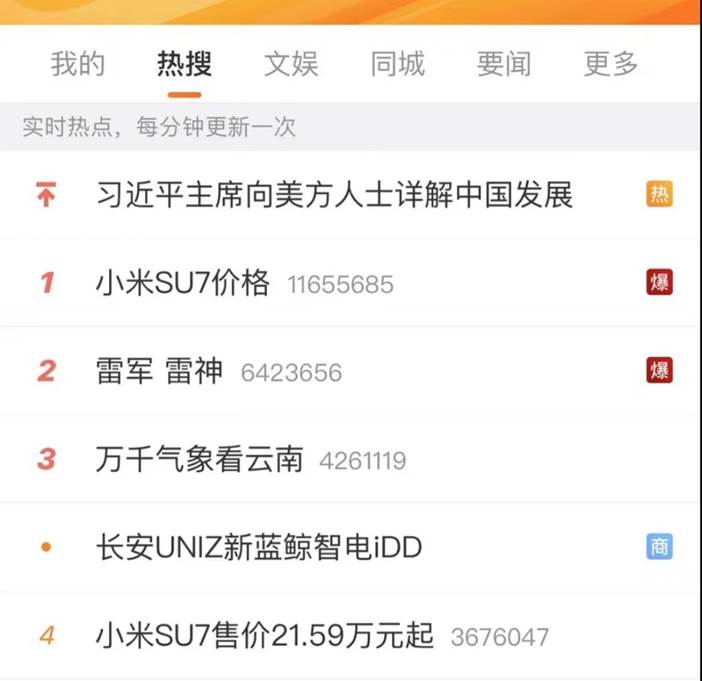Tap the 更多 tab

(x=611, y=65)
